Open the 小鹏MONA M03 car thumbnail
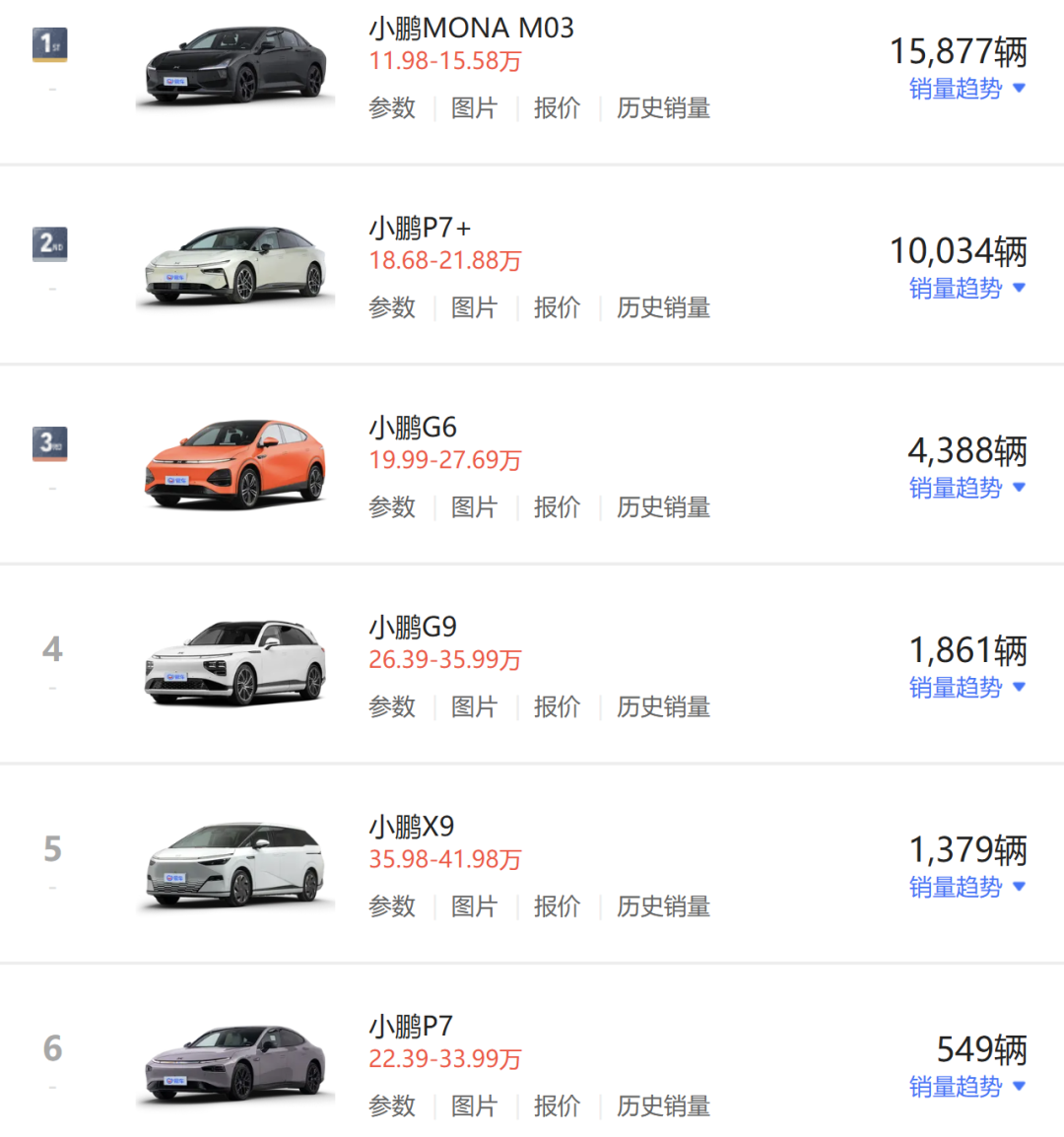The image size is (1064, 1137). (235, 66)
